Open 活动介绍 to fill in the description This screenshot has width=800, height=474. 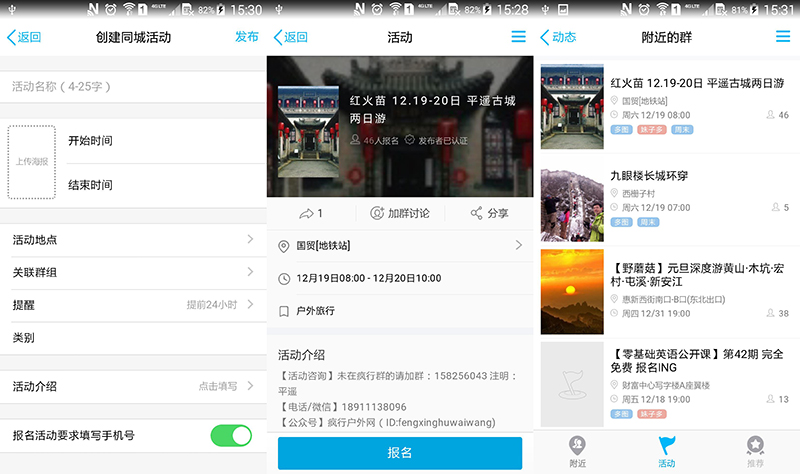pyautogui.click(x=132, y=386)
